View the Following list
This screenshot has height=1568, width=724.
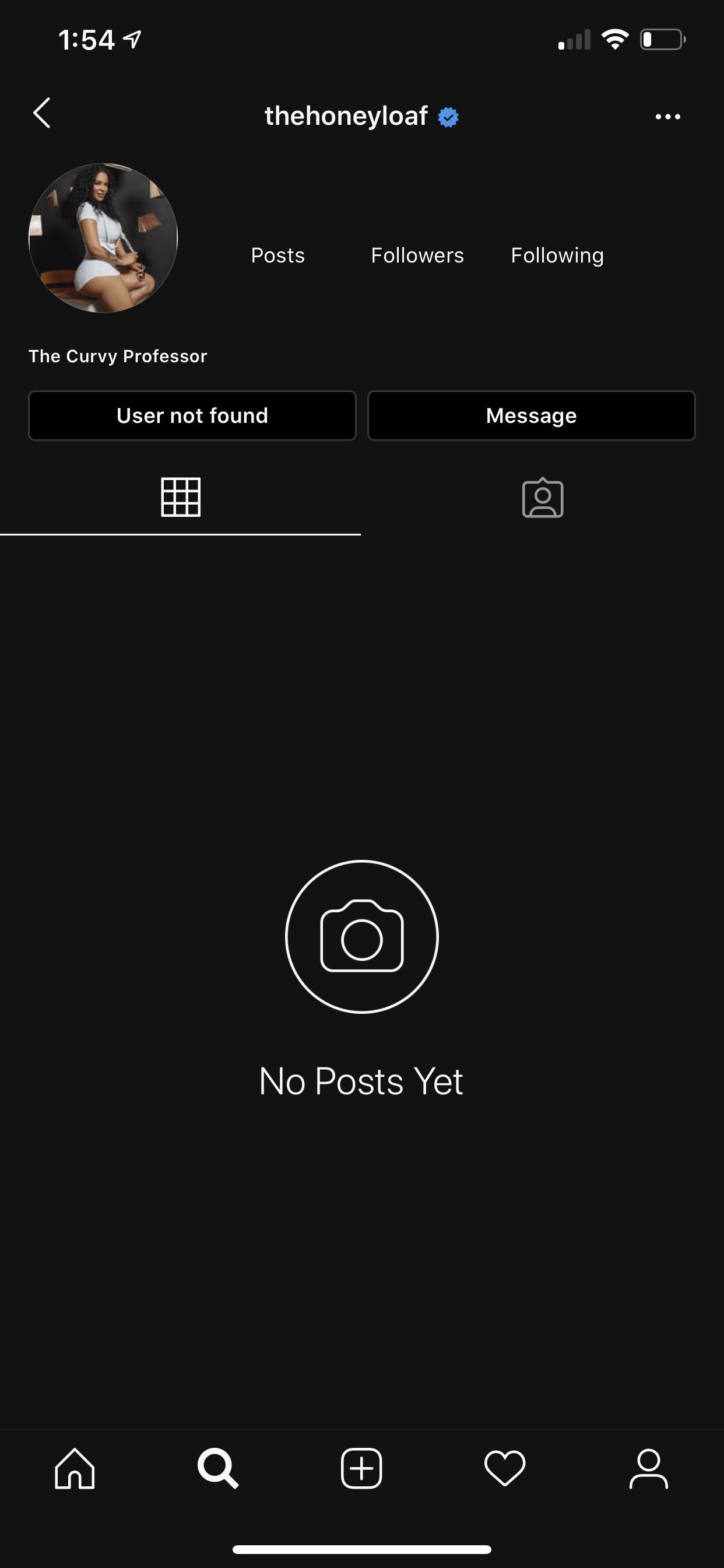pos(557,255)
